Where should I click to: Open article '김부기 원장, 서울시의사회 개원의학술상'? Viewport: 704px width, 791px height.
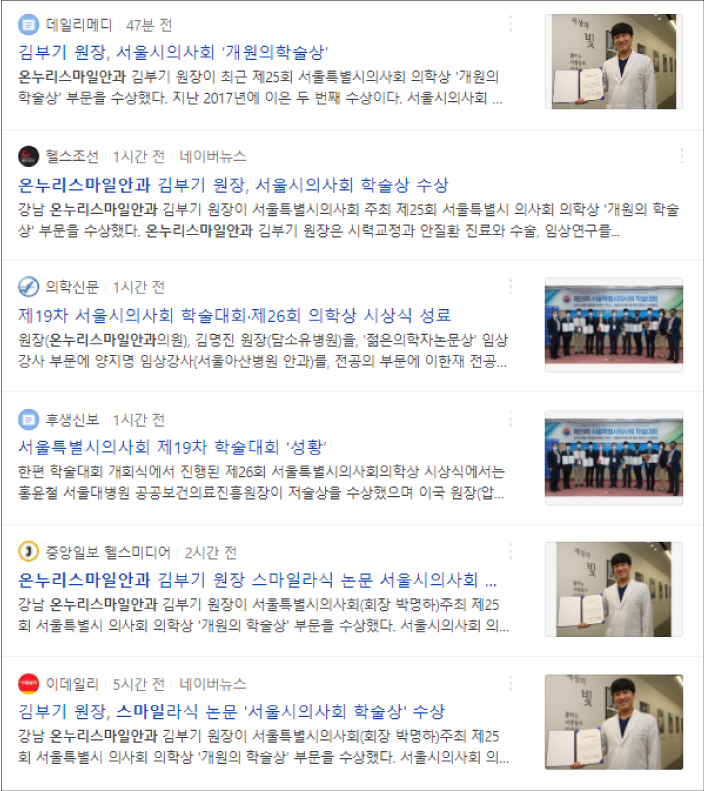172,52
